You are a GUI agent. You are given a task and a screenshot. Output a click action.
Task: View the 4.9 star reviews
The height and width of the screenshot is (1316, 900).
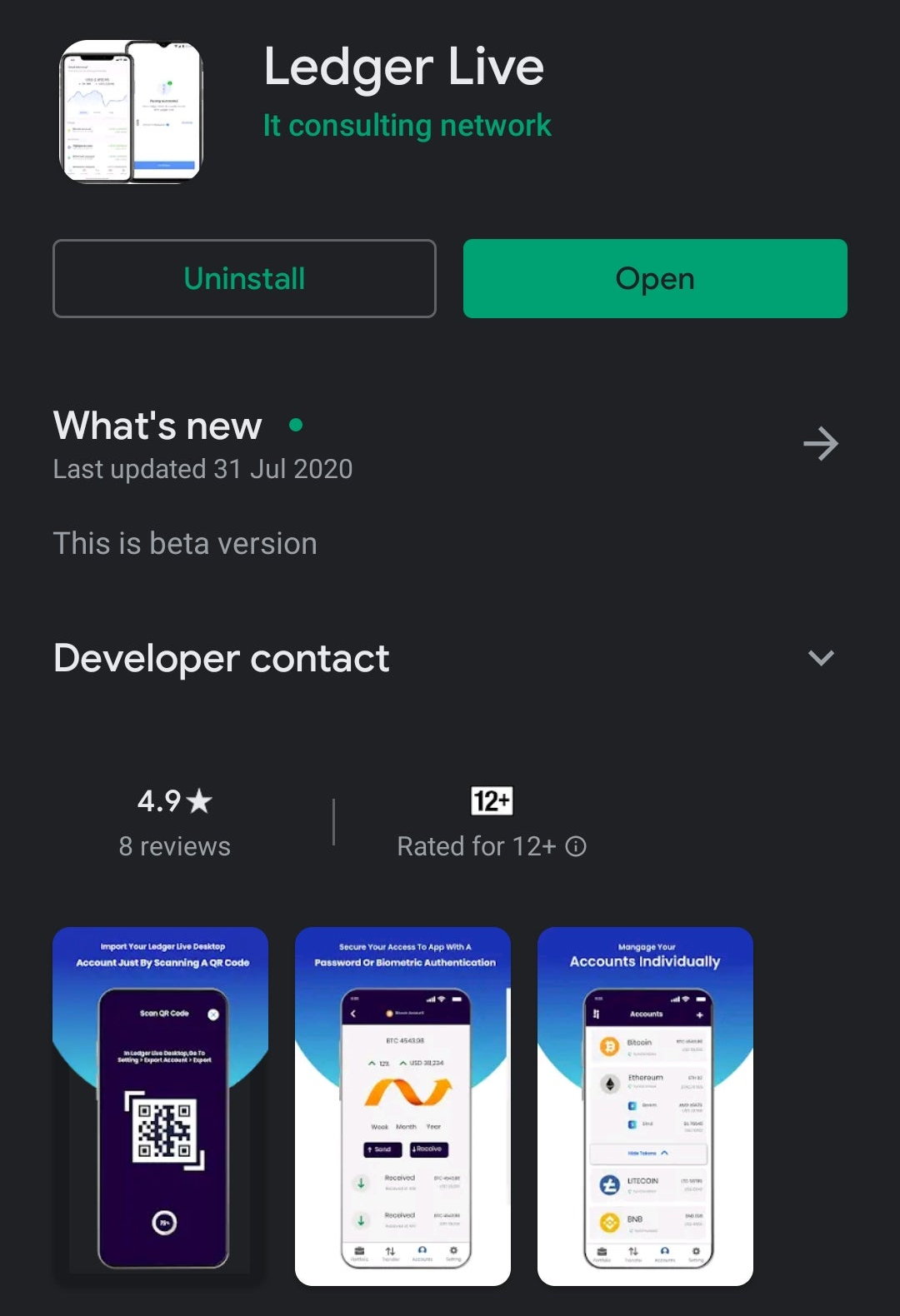click(x=174, y=822)
